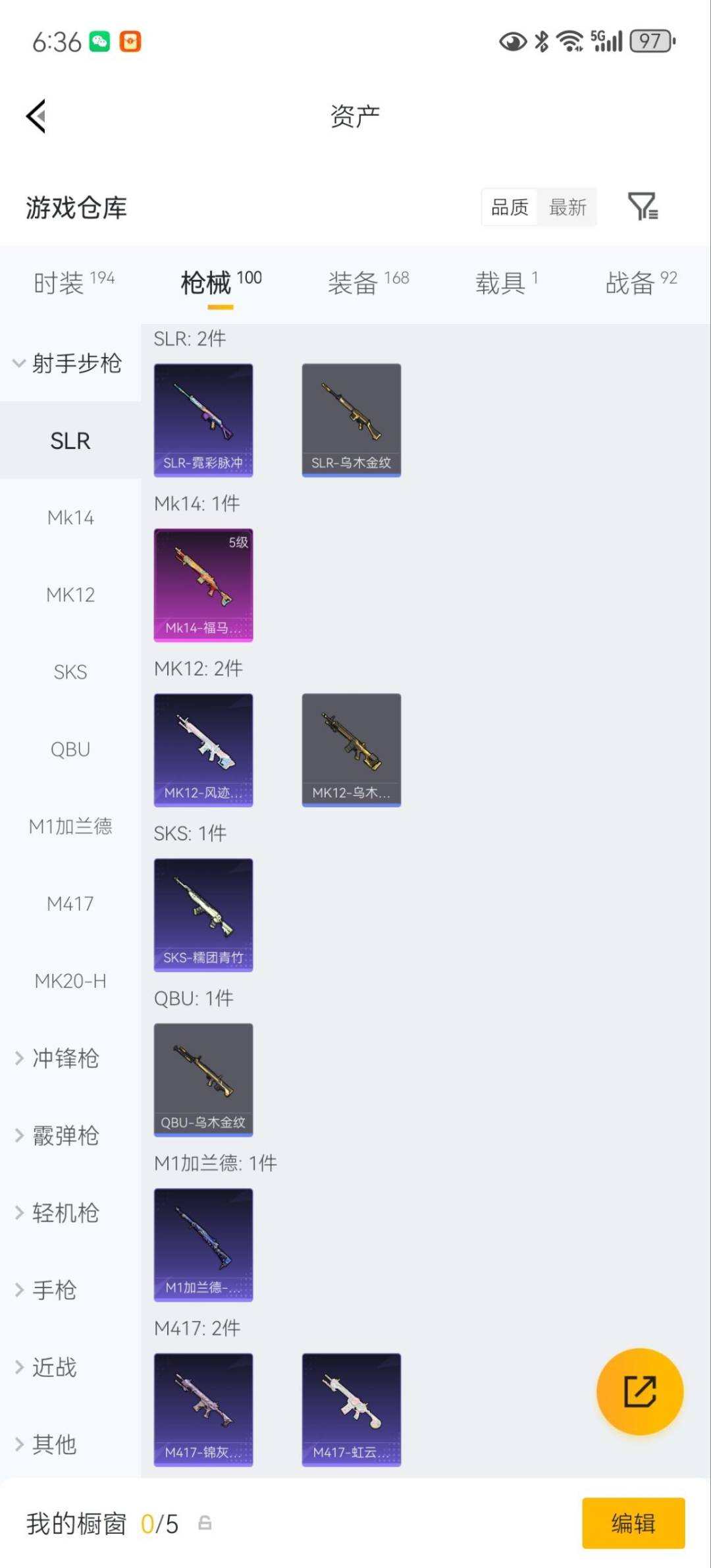This screenshot has height=1568, width=711.
Task: Open the Mk14-福马 5级 skin card
Action: pos(202,584)
